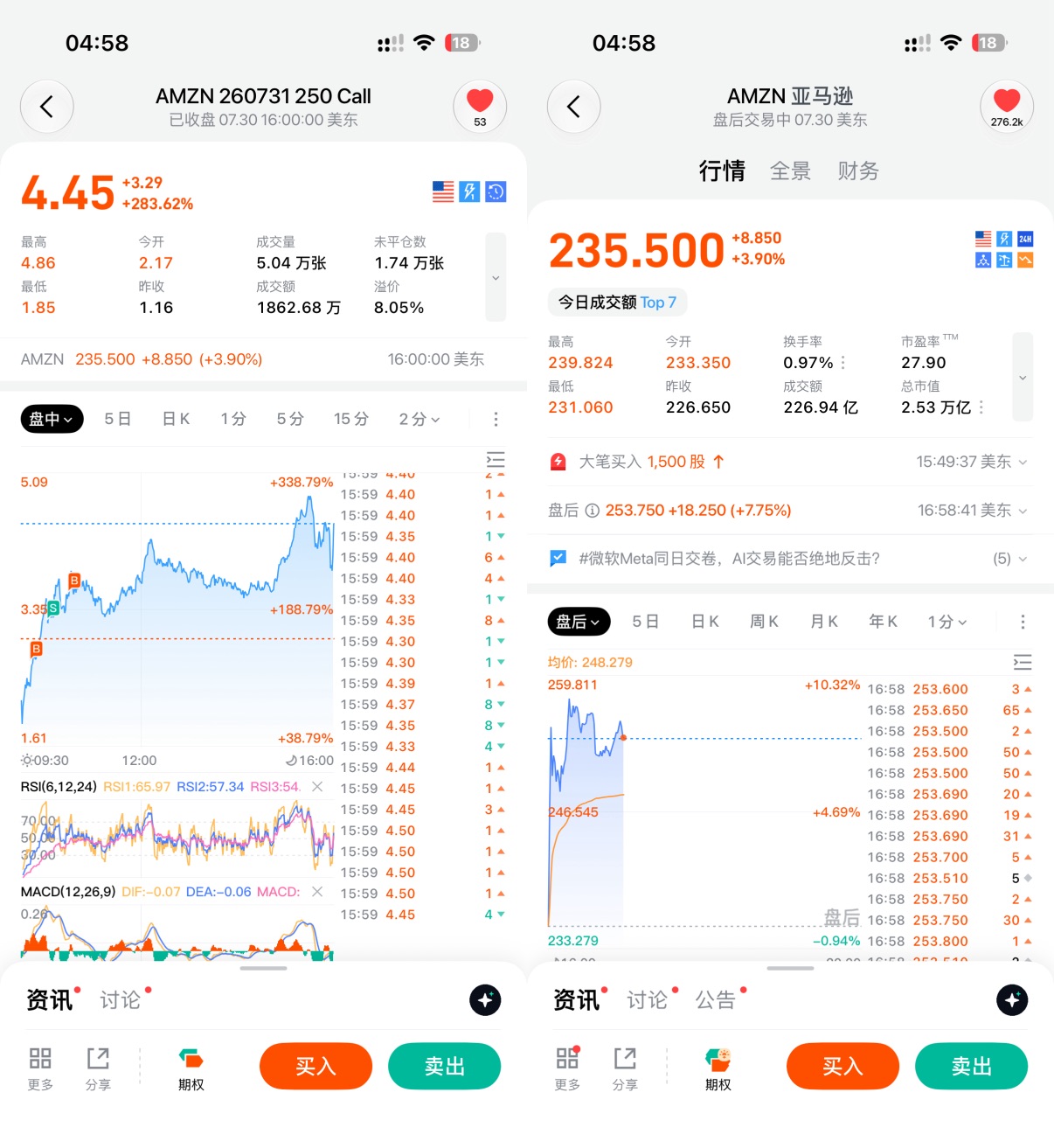Close the RSI(6,12,24) indicator panel

318,787
